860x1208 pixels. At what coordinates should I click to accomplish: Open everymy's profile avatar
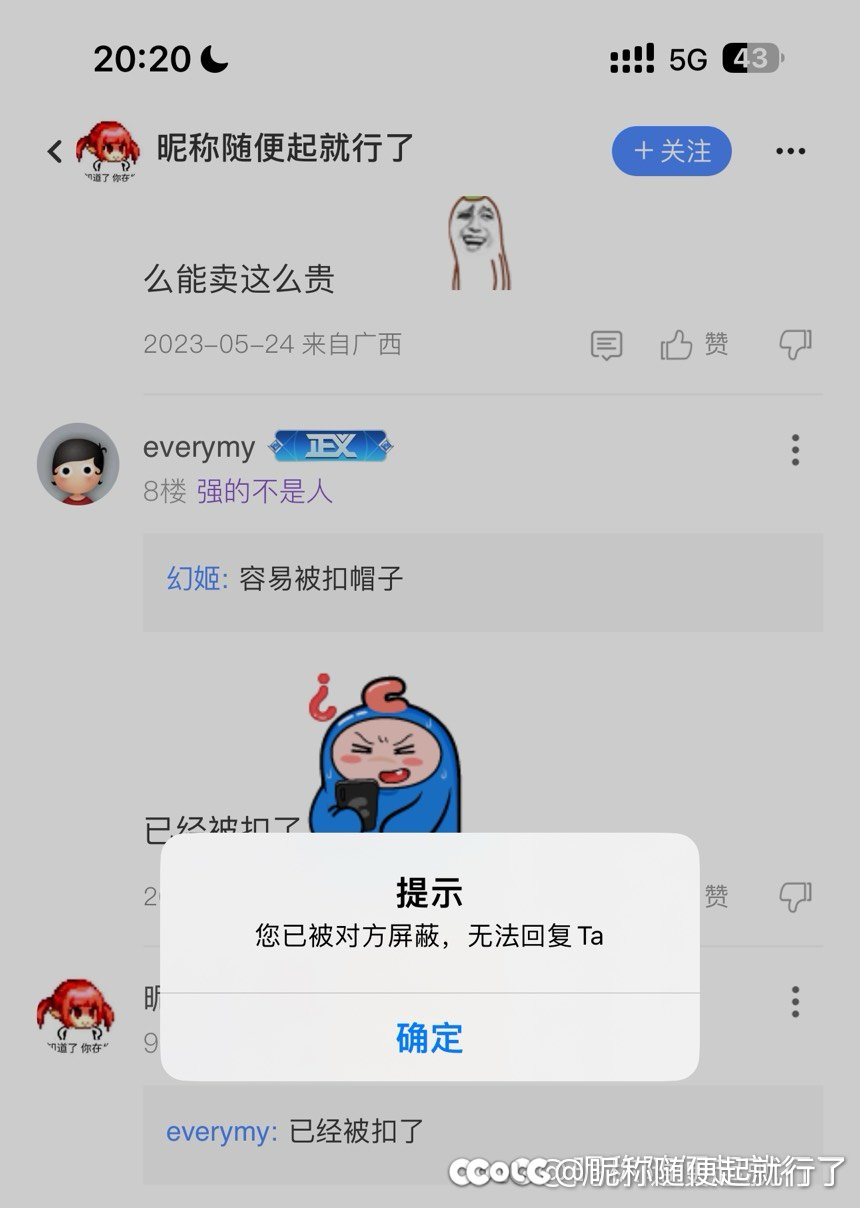pos(78,464)
